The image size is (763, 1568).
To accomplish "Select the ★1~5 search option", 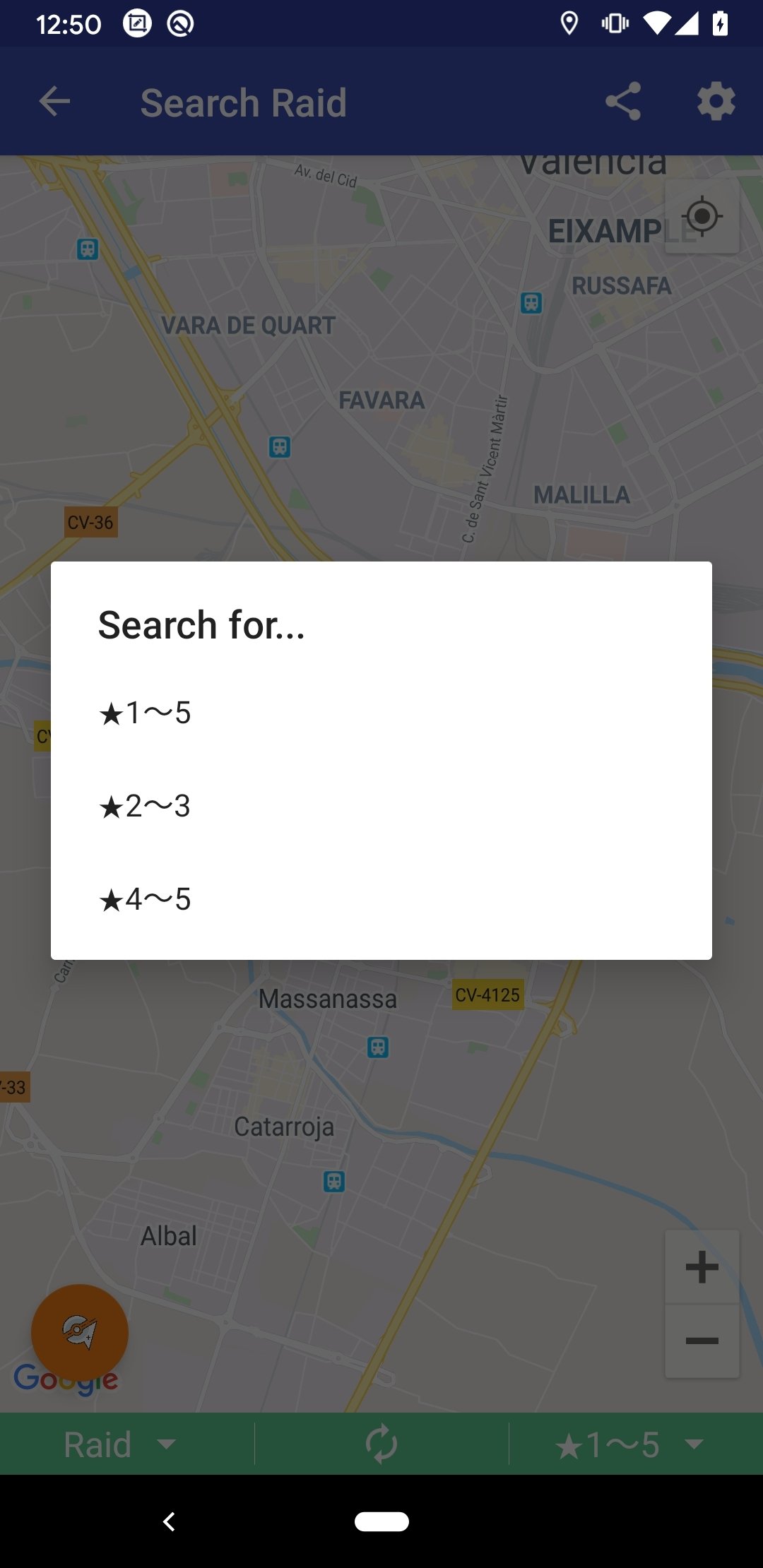I will coord(381,713).
